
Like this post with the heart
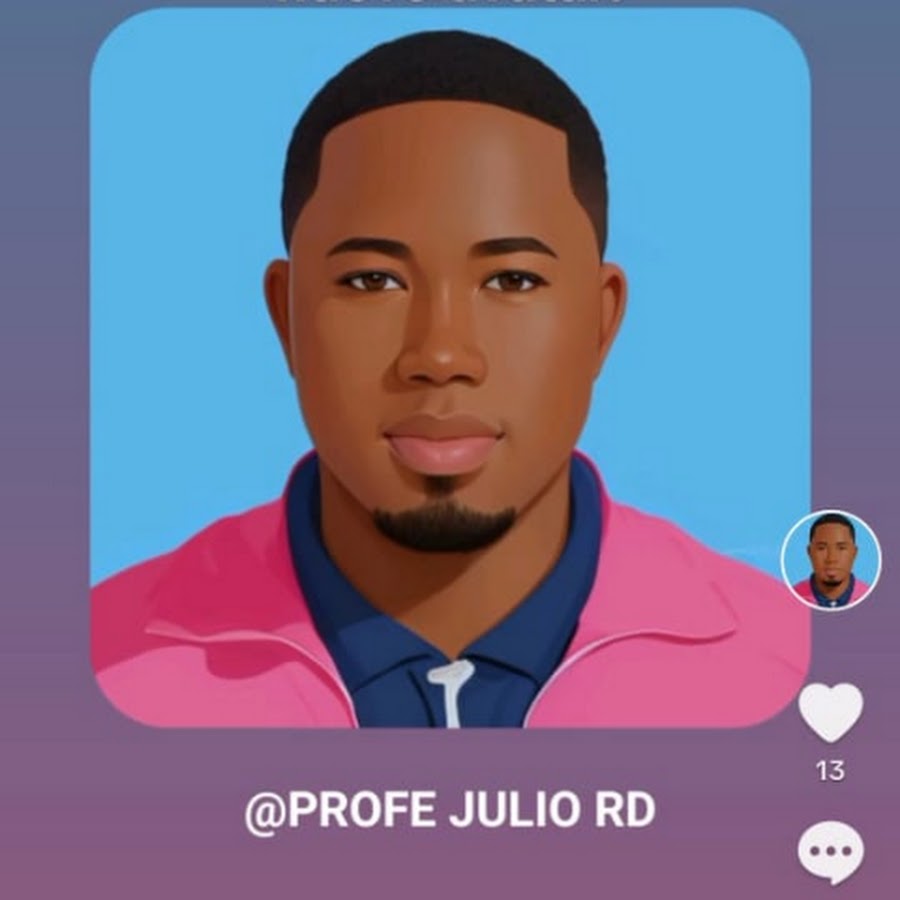[x=830, y=711]
